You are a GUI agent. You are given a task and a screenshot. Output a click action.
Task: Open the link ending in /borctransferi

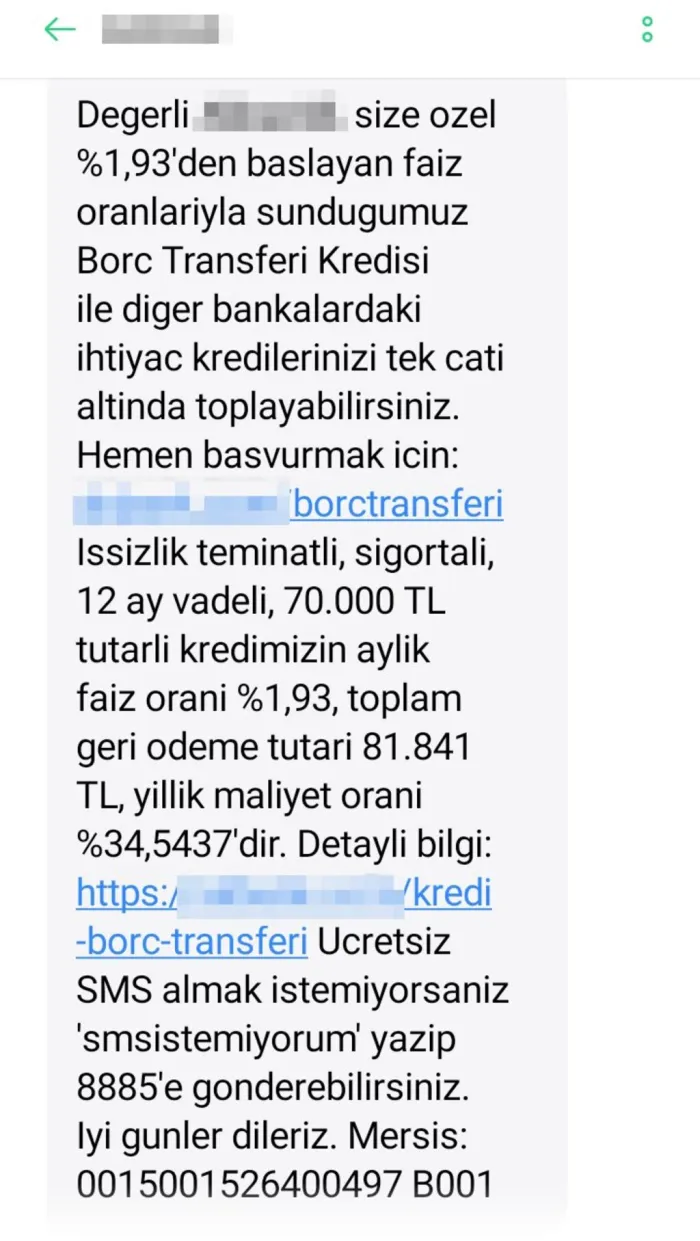click(289, 506)
